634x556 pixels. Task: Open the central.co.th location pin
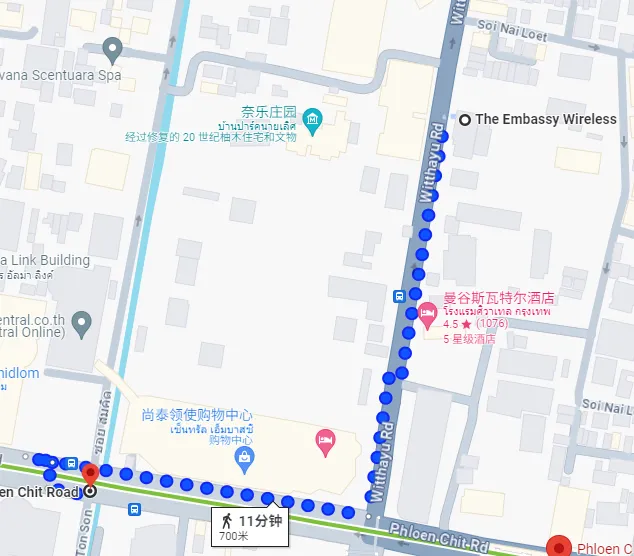coord(82,323)
